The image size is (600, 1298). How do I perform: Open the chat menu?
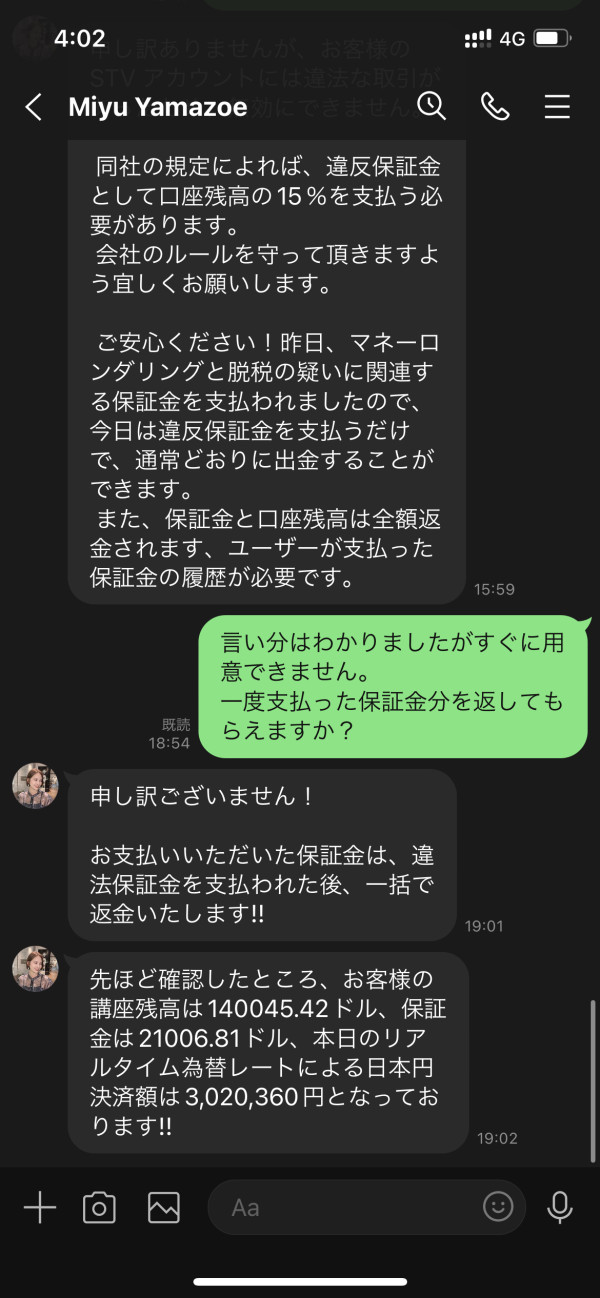[557, 107]
